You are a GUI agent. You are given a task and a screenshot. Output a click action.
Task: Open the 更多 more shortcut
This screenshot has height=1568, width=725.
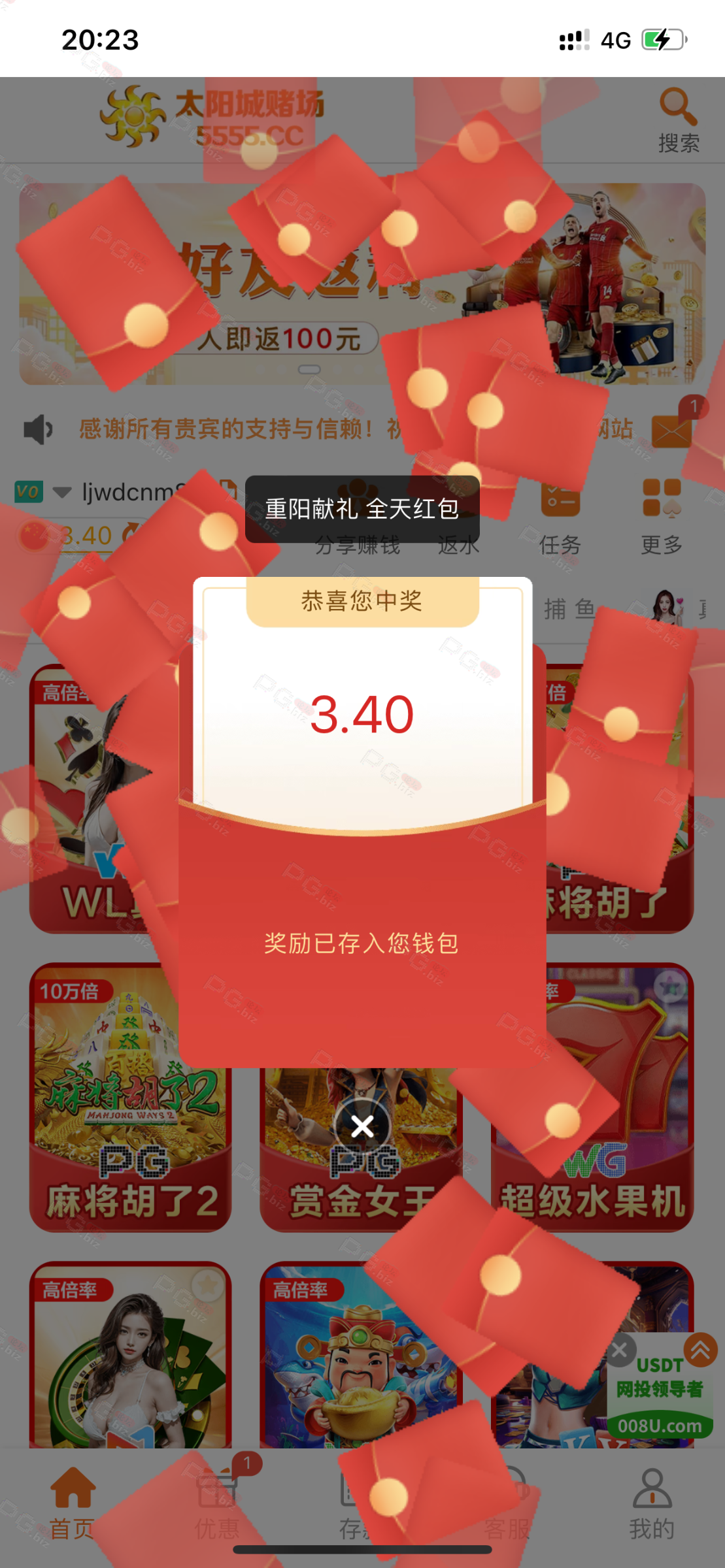662,516
